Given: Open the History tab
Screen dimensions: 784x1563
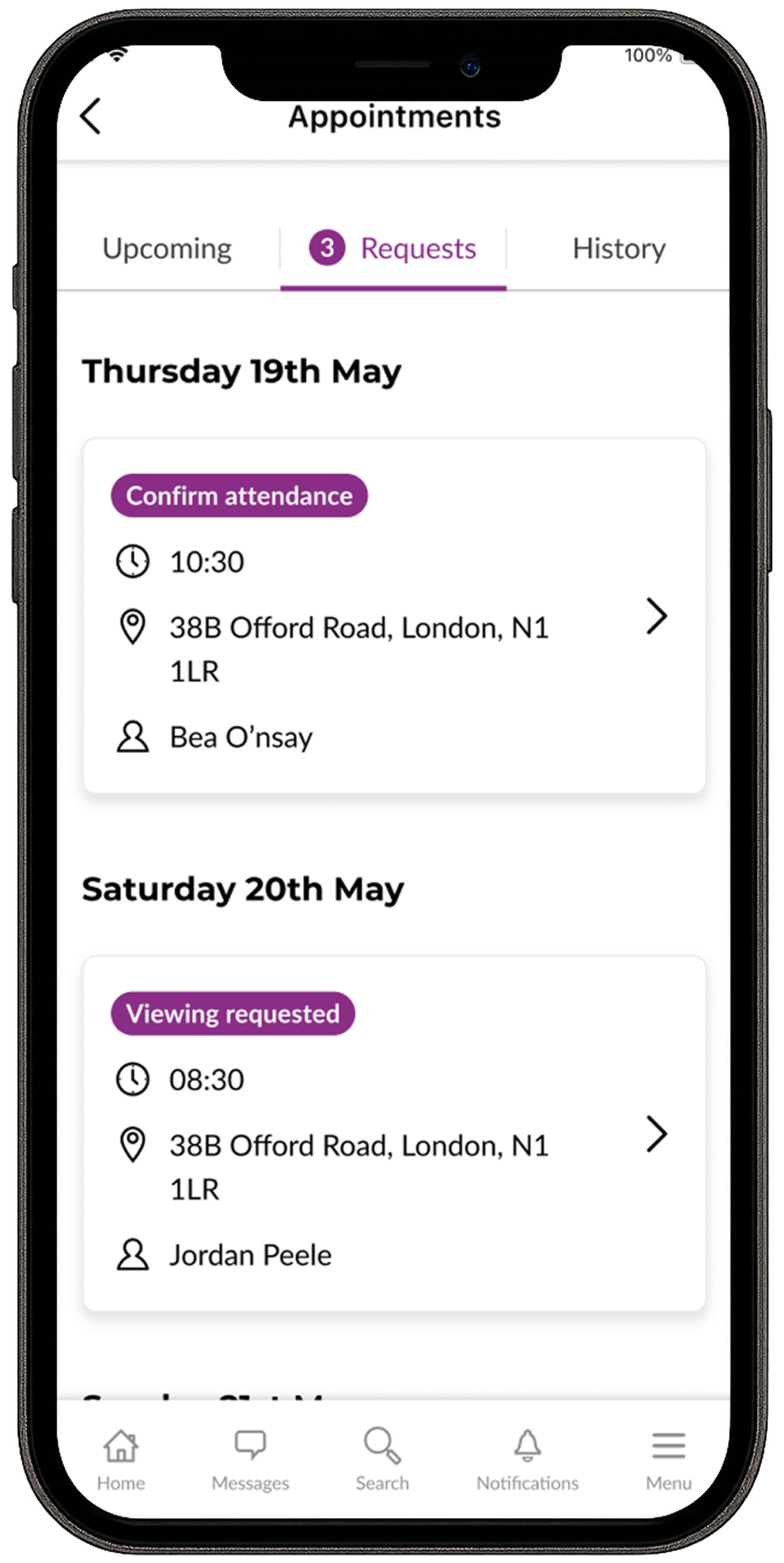Looking at the screenshot, I should click(x=619, y=249).
